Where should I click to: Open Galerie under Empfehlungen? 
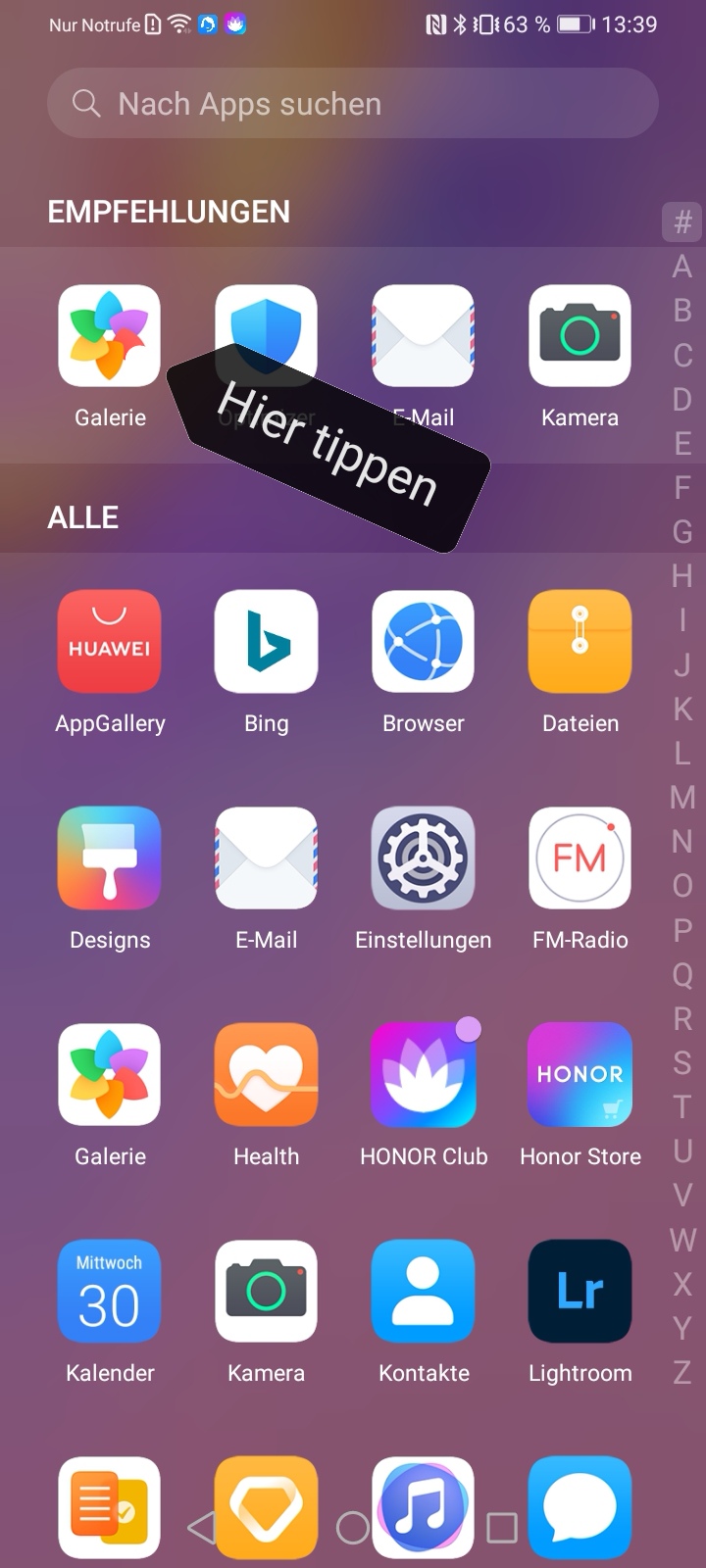[109, 336]
